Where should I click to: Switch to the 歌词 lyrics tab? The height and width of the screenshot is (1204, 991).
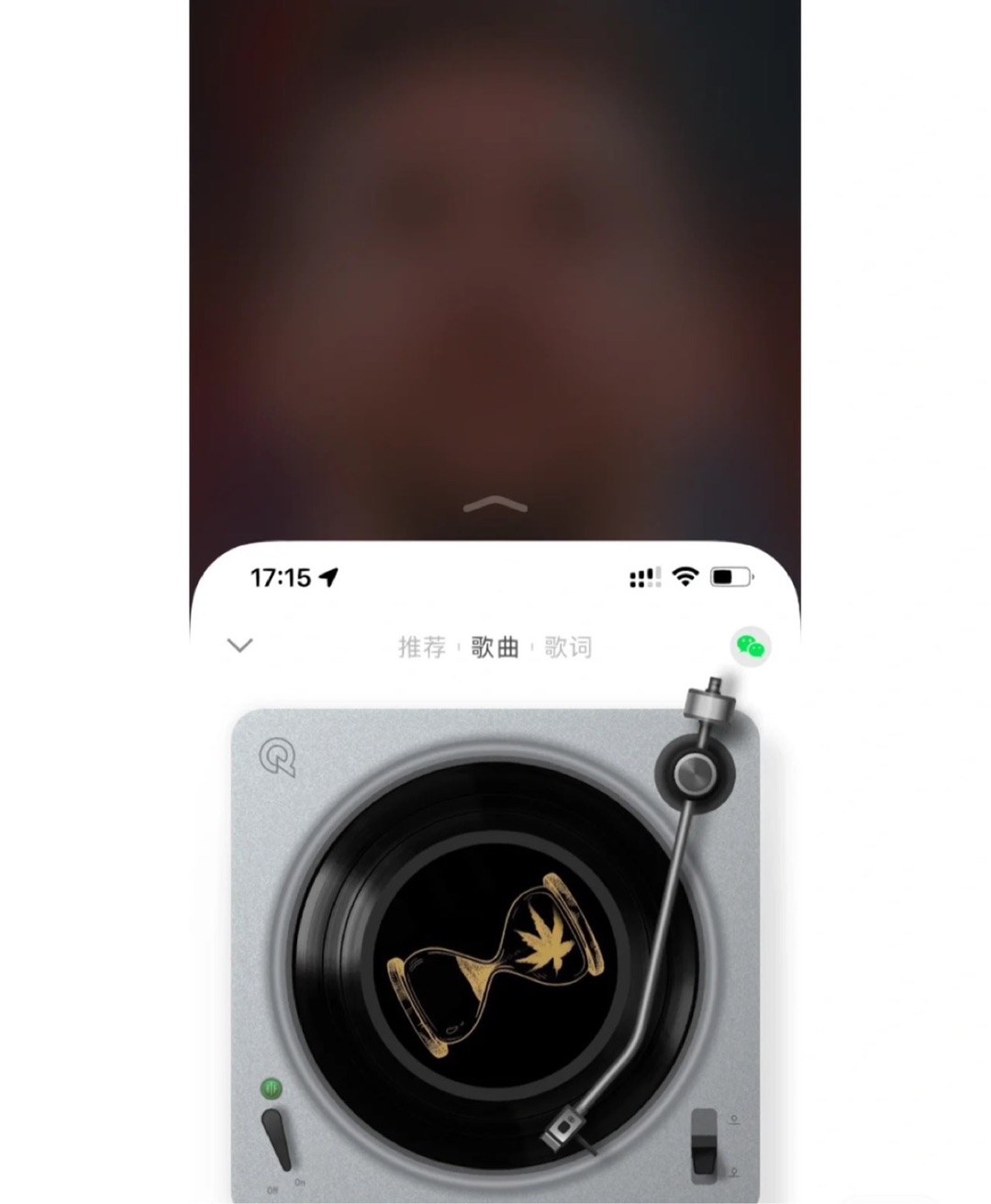pyautogui.click(x=568, y=648)
